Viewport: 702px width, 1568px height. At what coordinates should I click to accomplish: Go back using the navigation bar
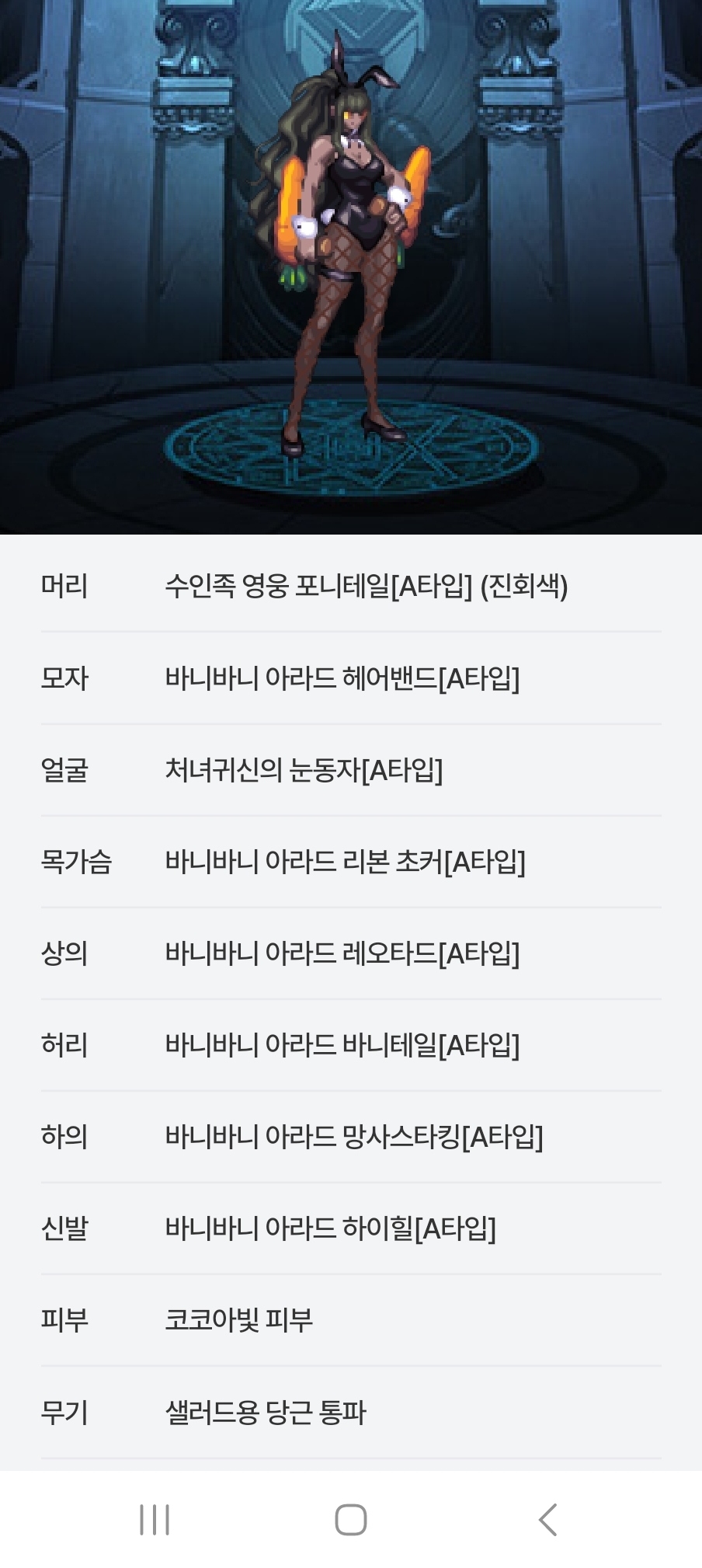click(x=547, y=1519)
